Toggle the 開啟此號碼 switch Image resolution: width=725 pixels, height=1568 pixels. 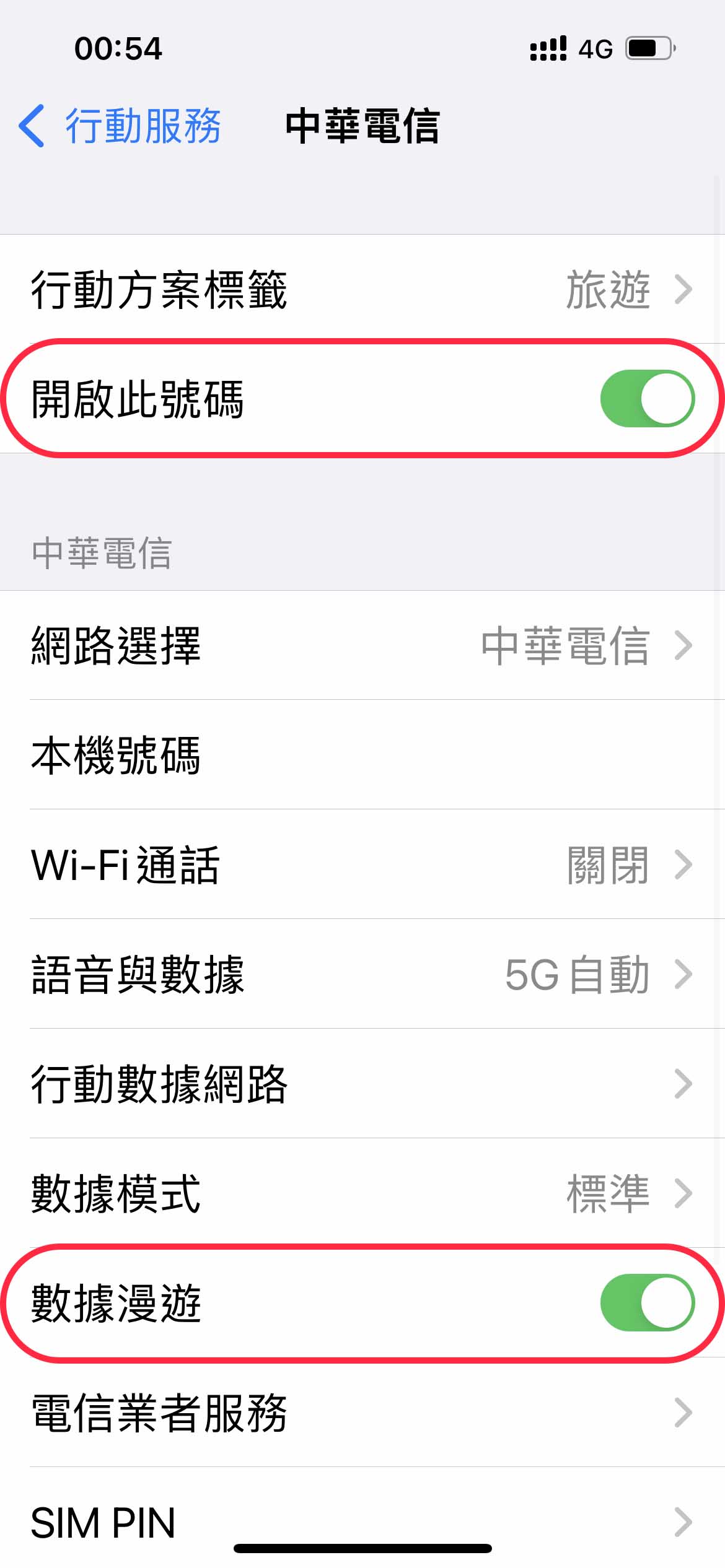(647, 399)
